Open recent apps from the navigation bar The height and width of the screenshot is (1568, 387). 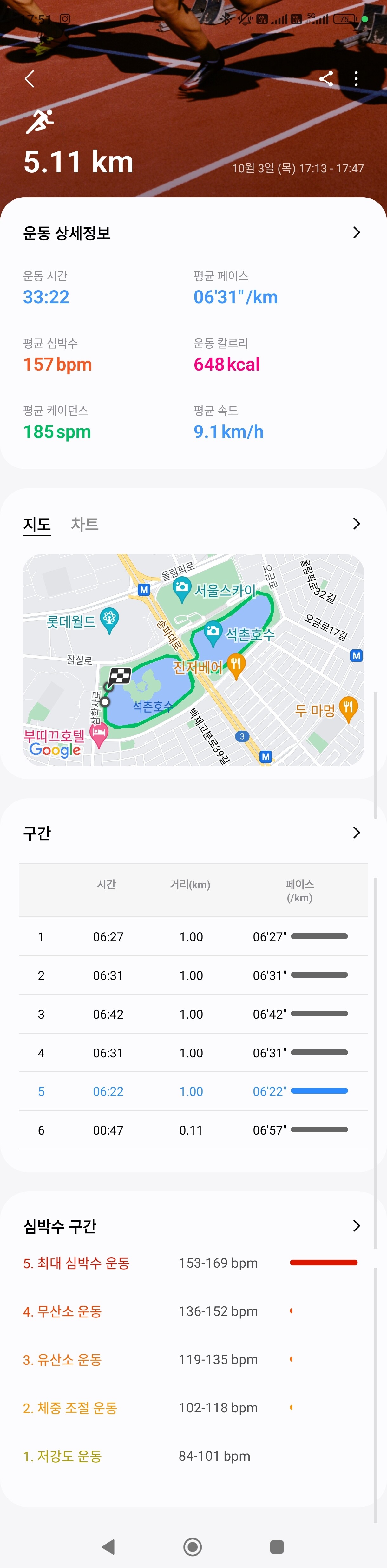277,1546
